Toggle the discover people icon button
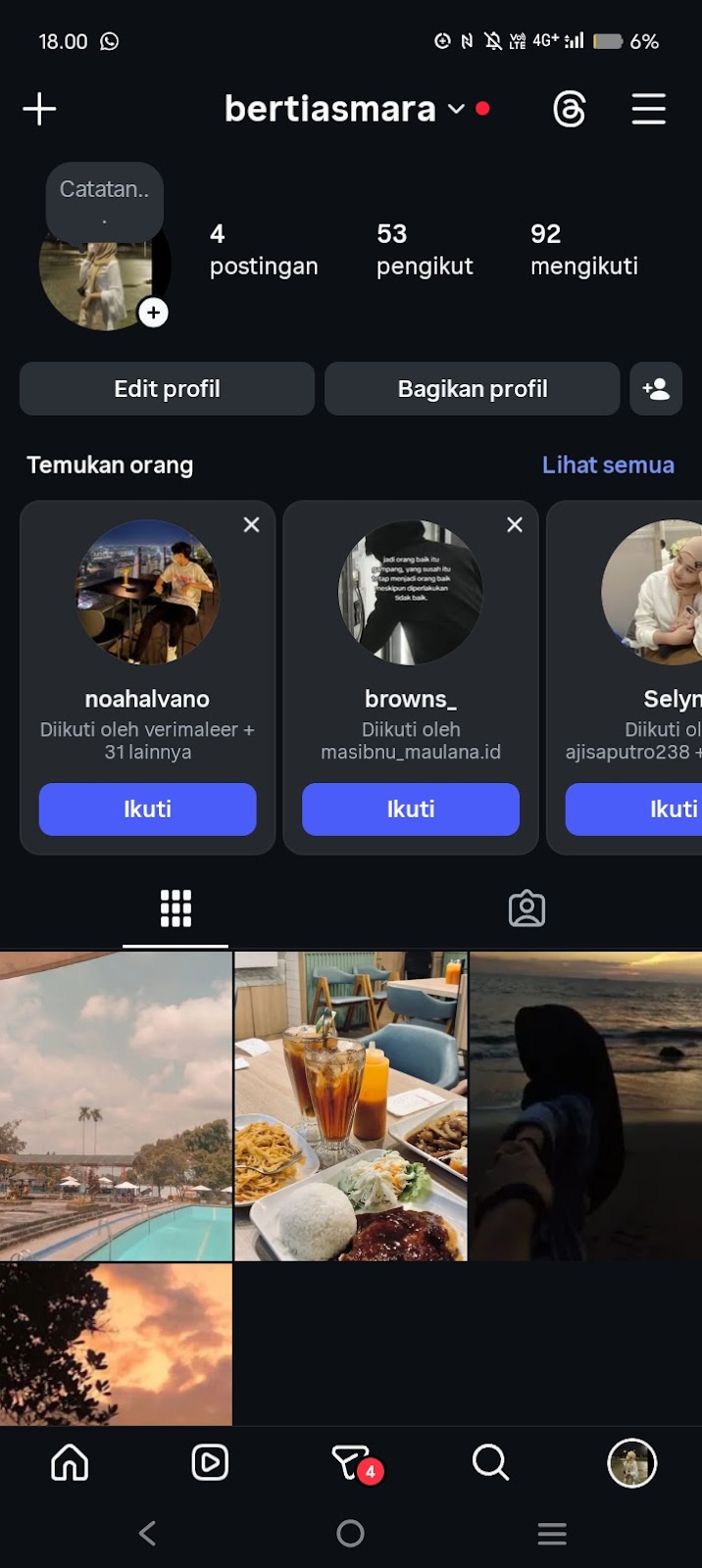Image resolution: width=702 pixels, height=1568 pixels. click(x=656, y=389)
